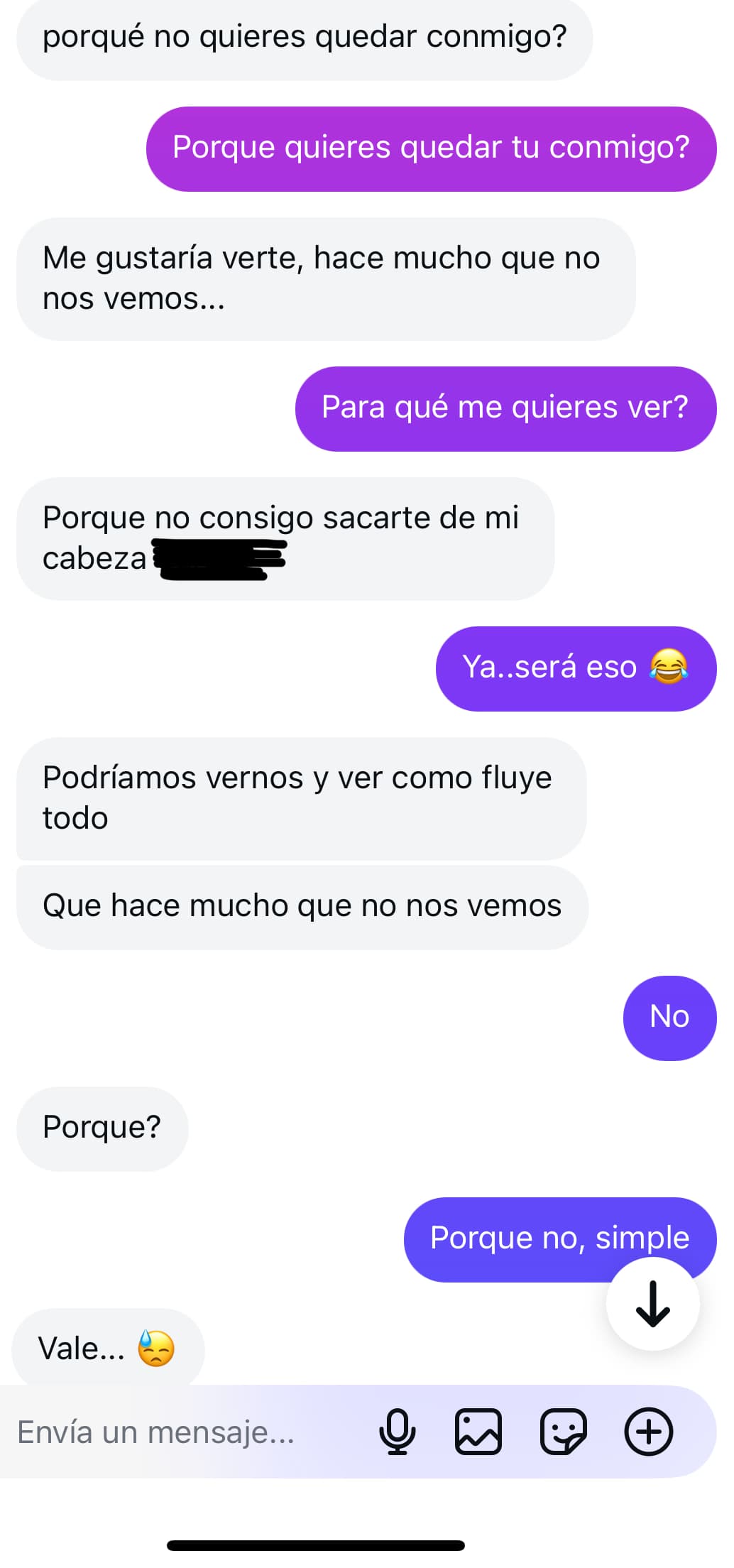734x1568 pixels.
Task: Record a voice message with the microphone
Action: click(397, 1432)
